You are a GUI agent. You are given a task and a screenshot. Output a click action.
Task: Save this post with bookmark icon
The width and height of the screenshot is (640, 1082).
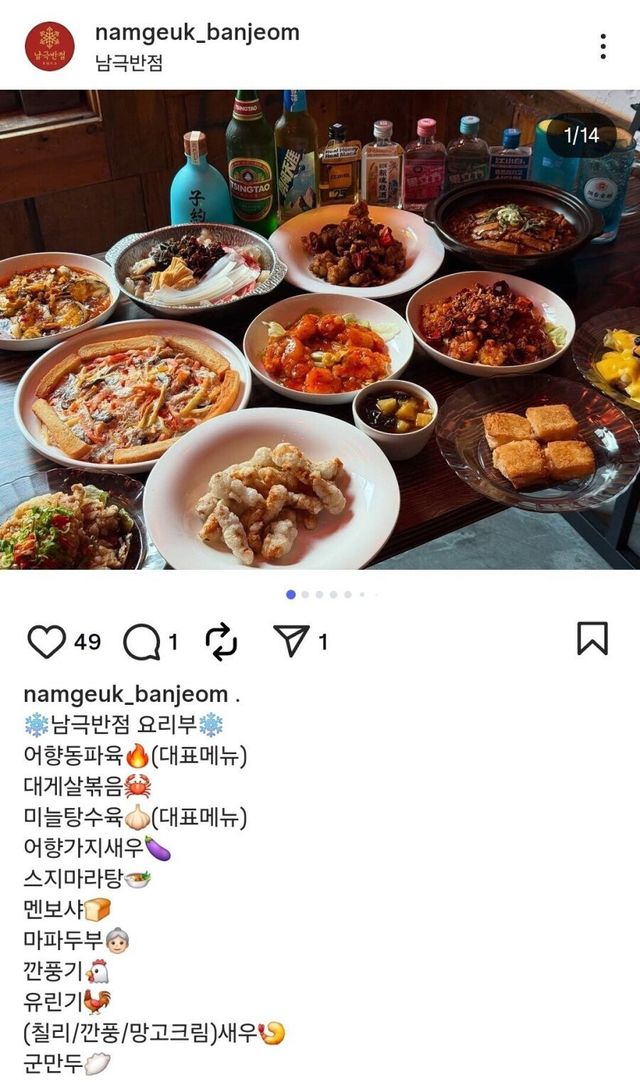tap(592, 638)
